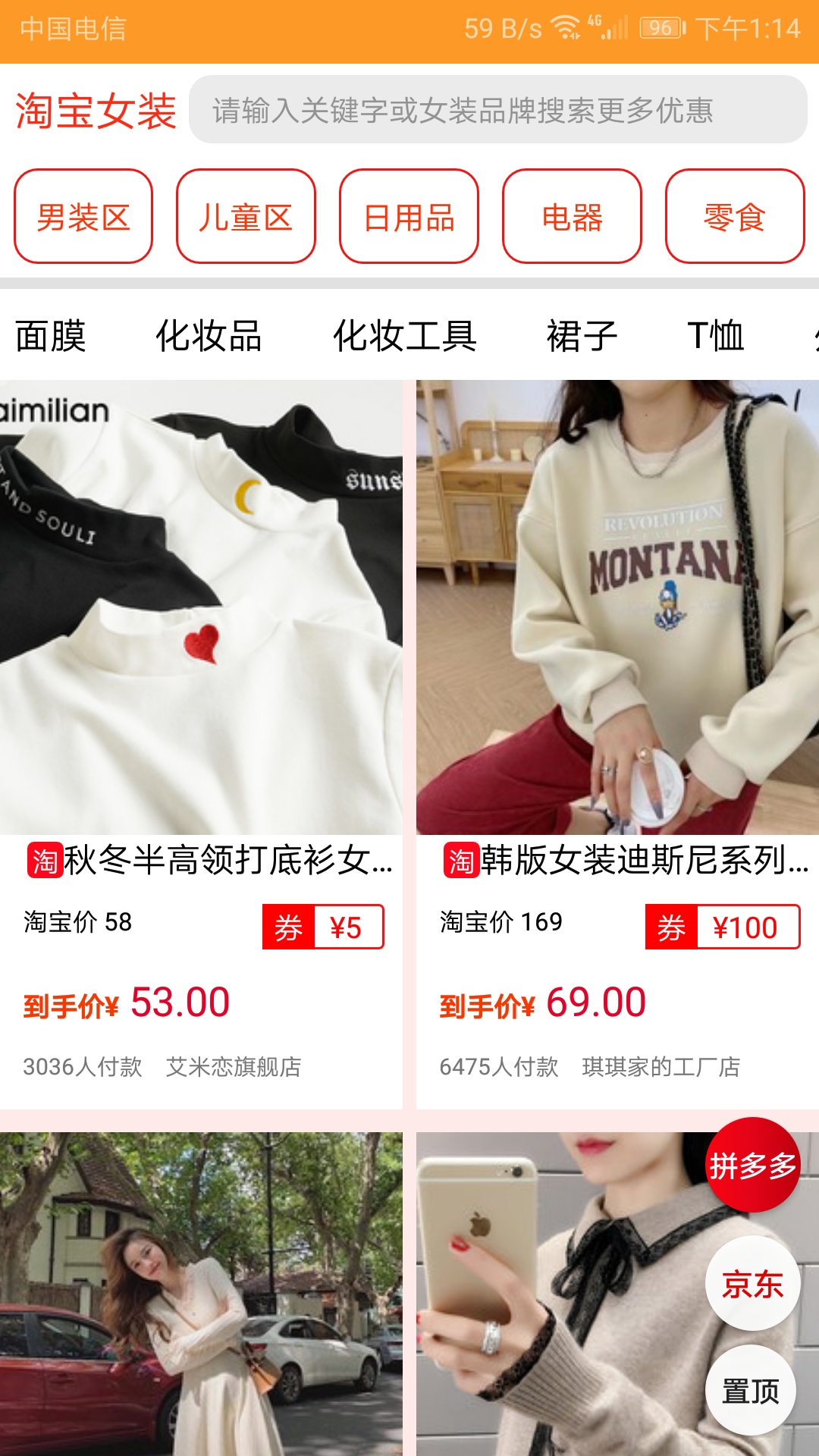Switch to the 化妆品 tab
Image resolution: width=819 pixels, height=1456 pixels.
tap(209, 335)
